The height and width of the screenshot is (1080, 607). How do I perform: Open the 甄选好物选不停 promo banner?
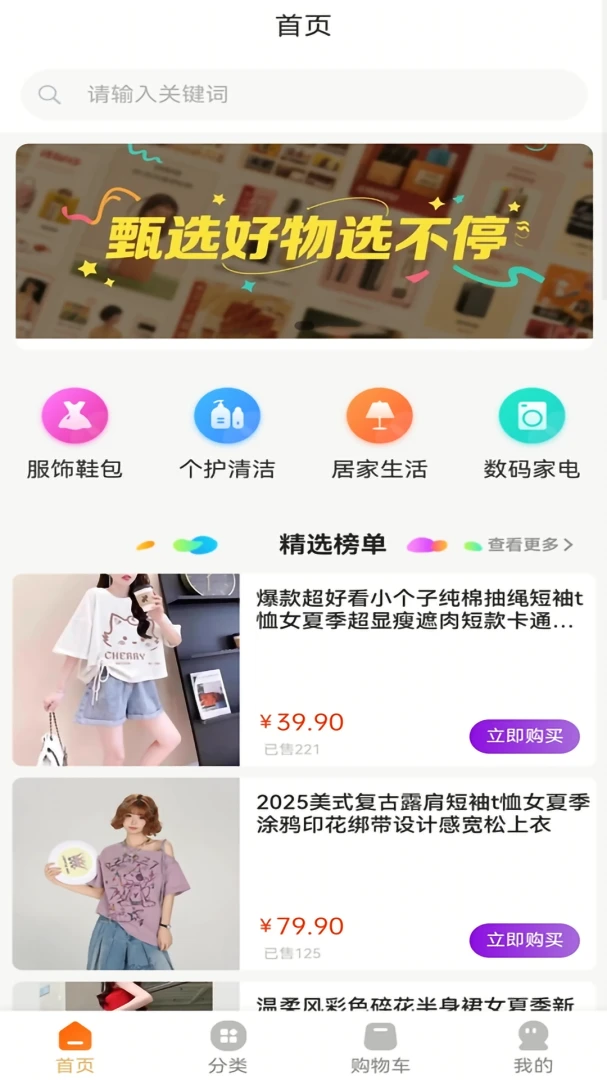coord(304,241)
